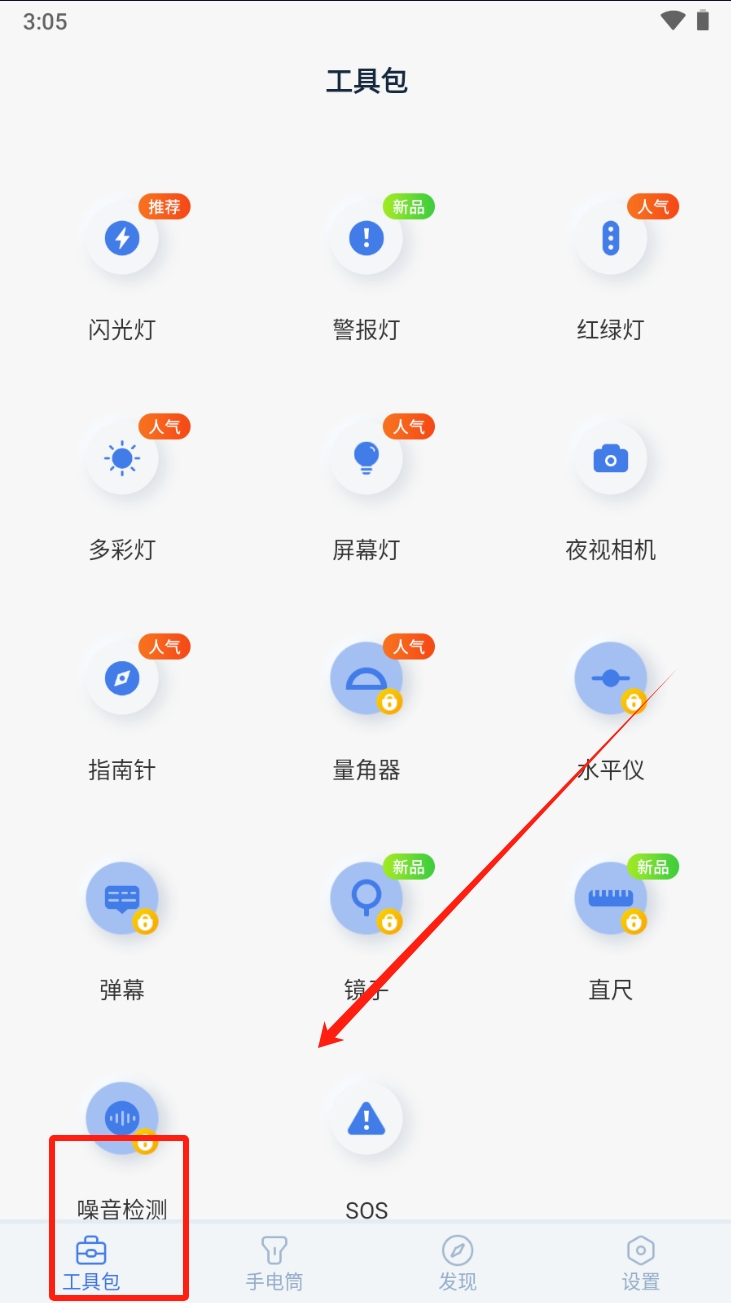The image size is (731, 1303).
Task: Open the 闪光灯 flashlight tool
Action: (x=122, y=239)
